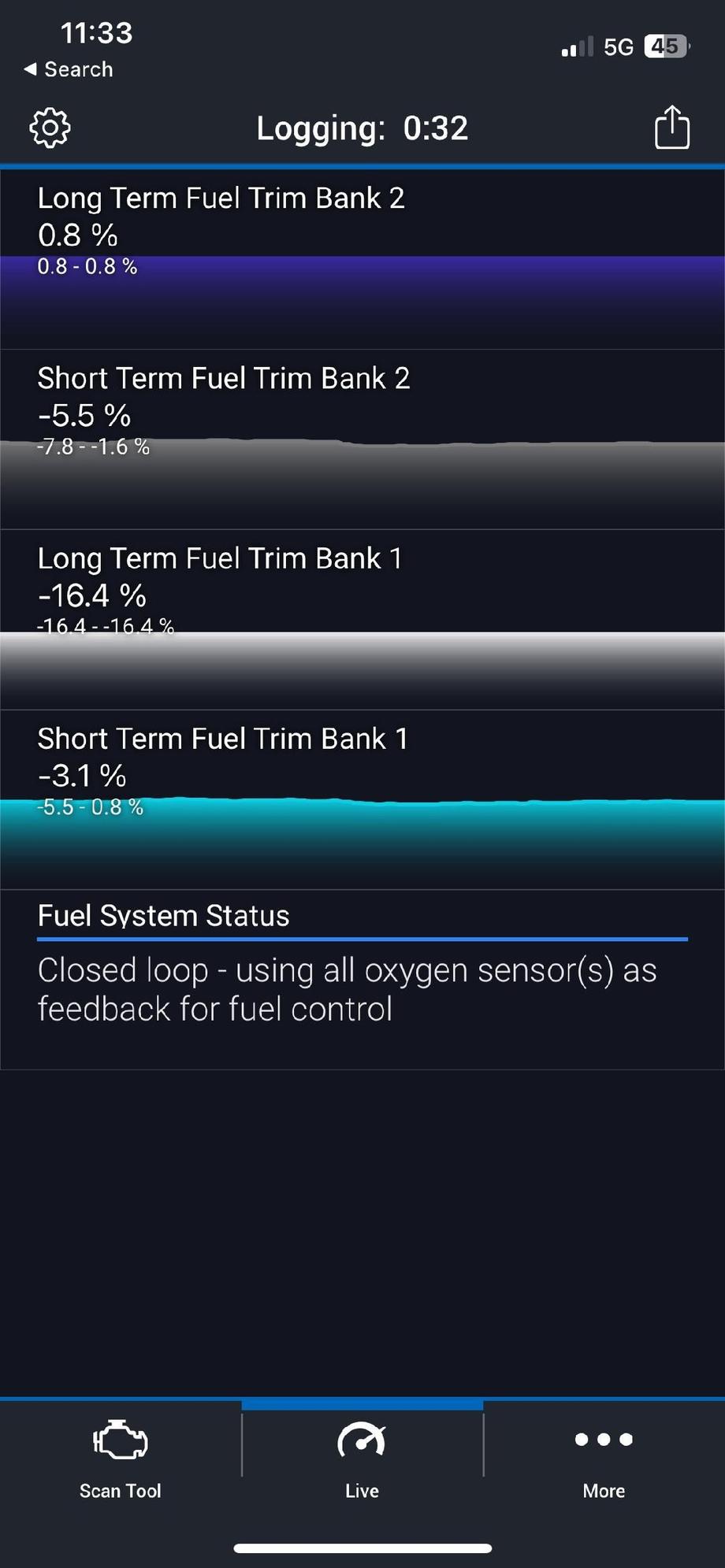Screen dimensions: 725x1568
Task: Tap the Closed loop status text
Action: pyautogui.click(x=347, y=988)
